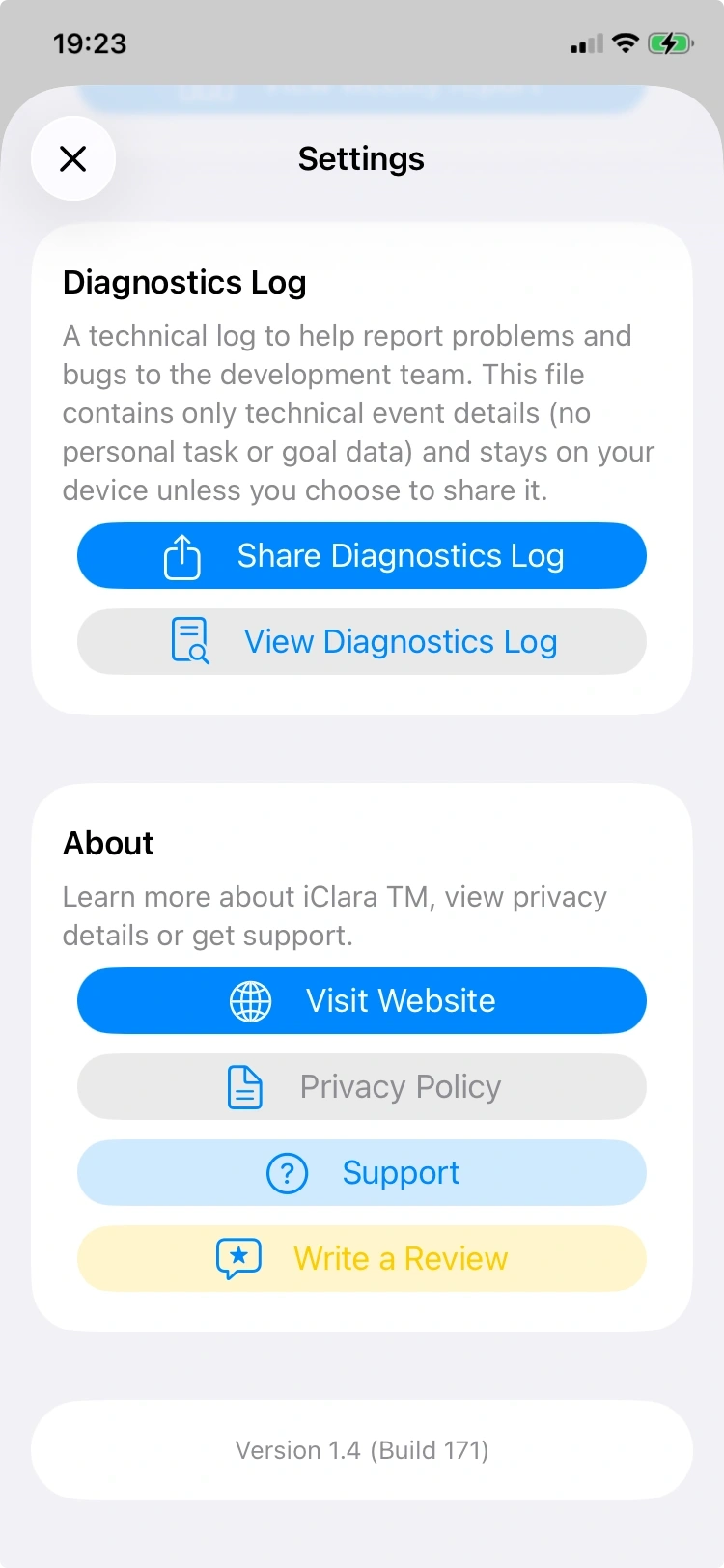Select the Diagnostics Log section heading
This screenshot has height=1568, width=724.
coord(183,282)
